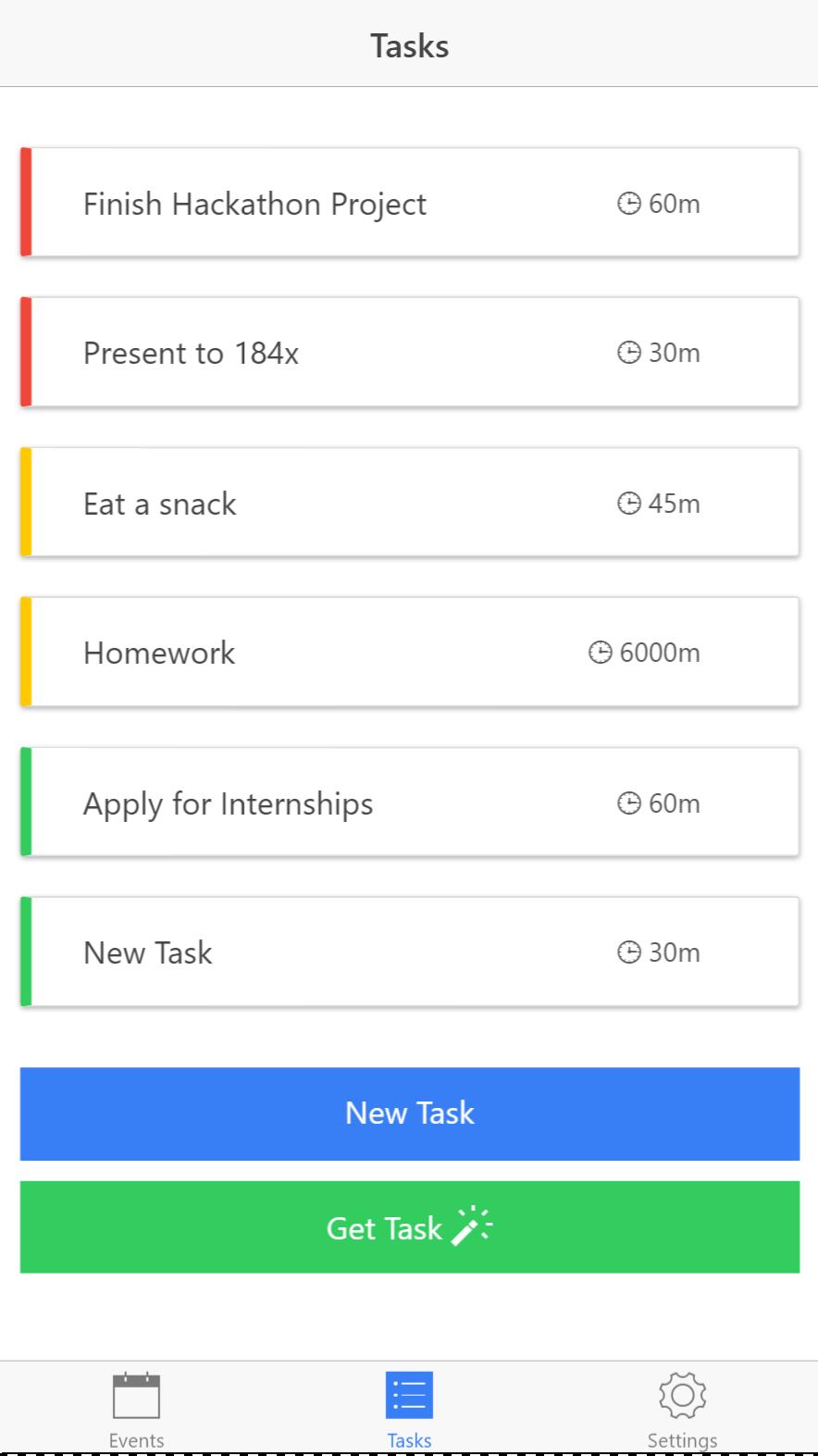The height and width of the screenshot is (1456, 818).
Task: Open the Finish Hackathon Project task
Action: pos(410,203)
